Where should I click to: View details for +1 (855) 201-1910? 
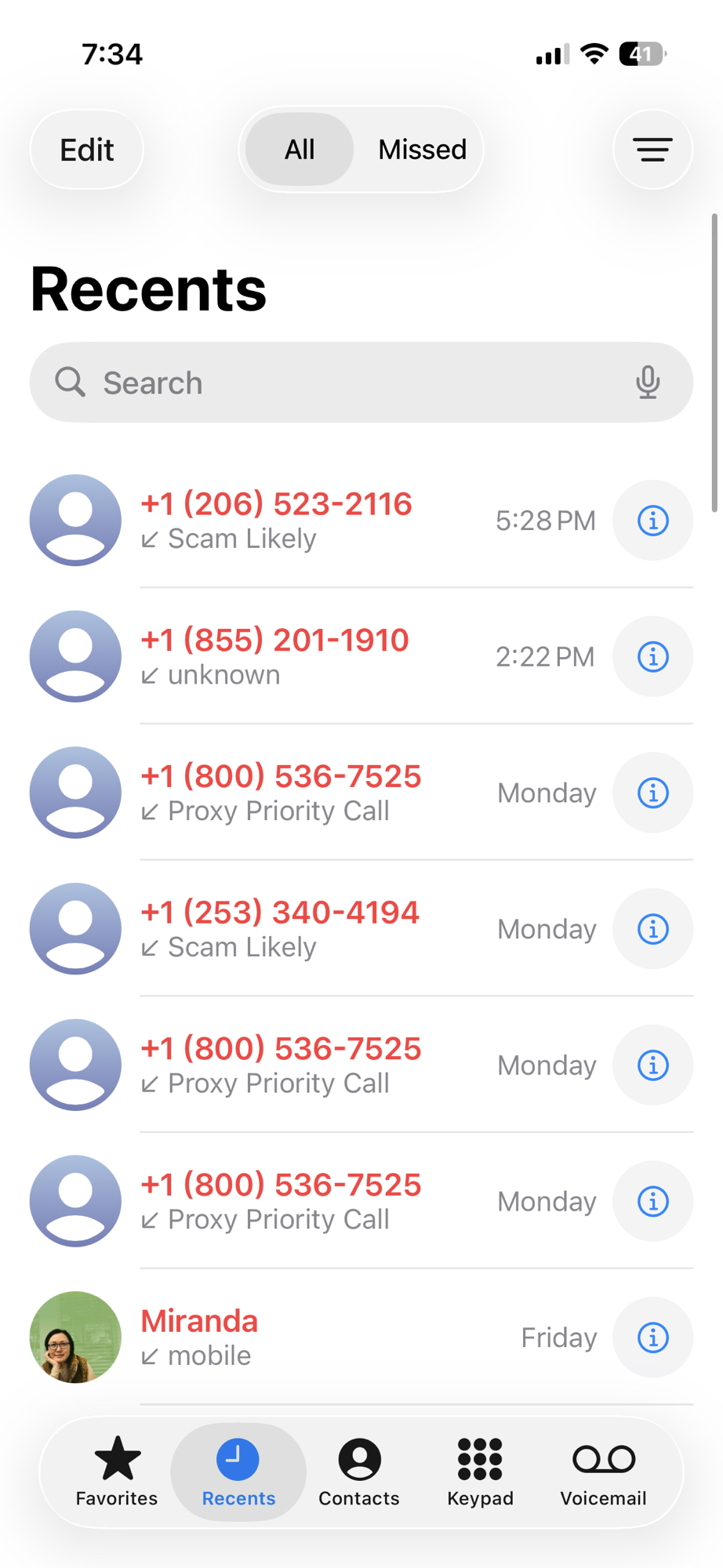pyautogui.click(x=652, y=656)
